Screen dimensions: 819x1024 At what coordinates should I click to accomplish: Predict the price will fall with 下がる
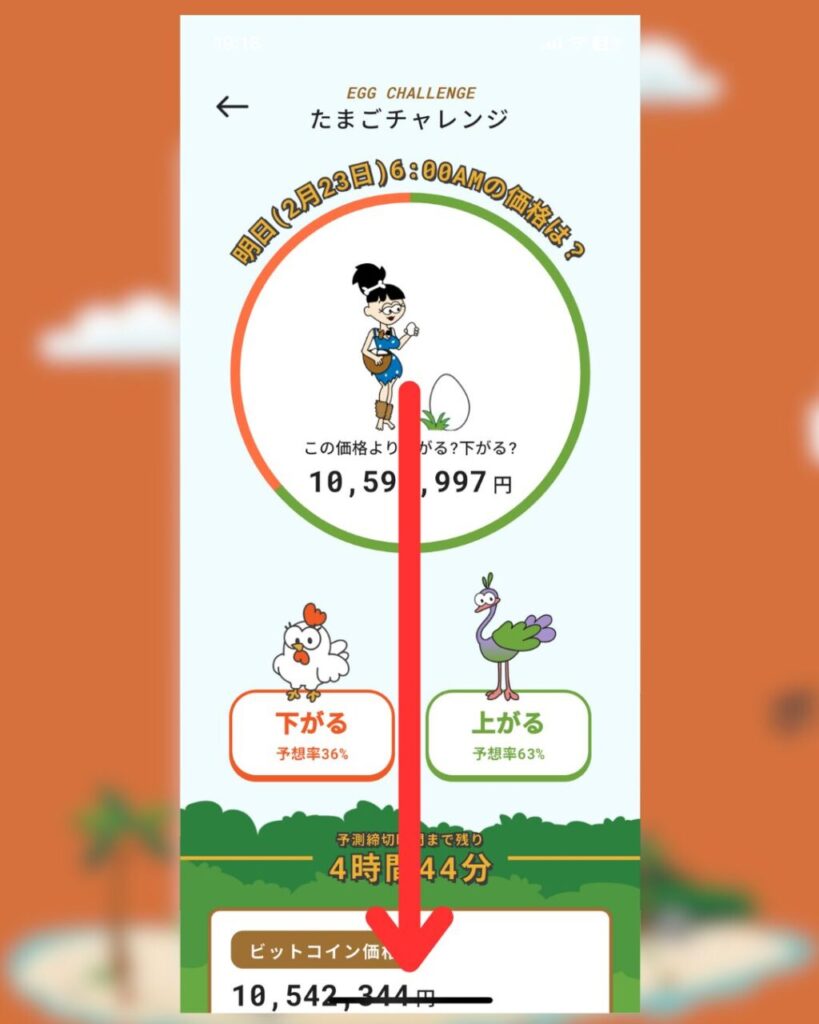point(311,734)
